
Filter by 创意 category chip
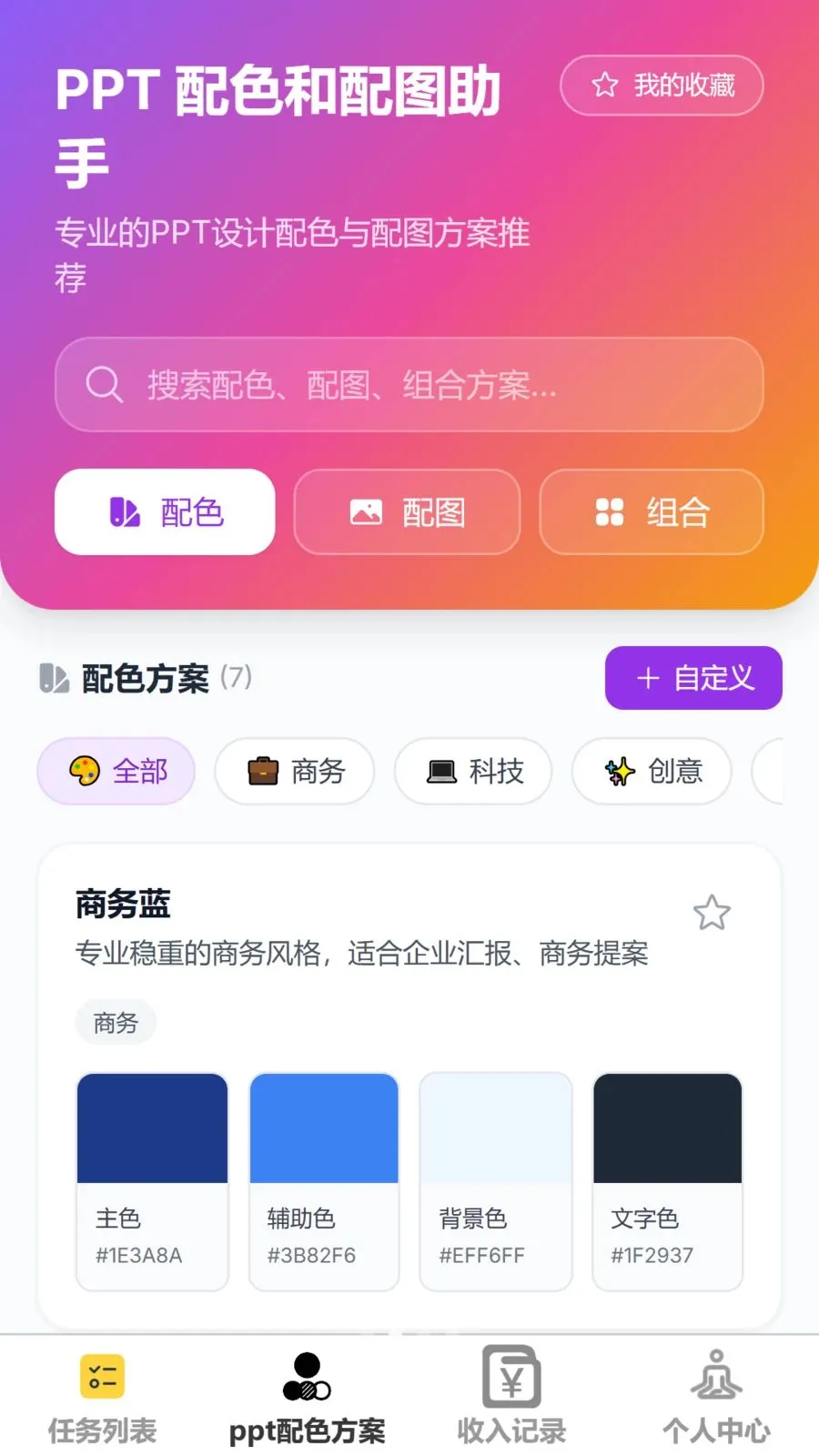(x=652, y=772)
